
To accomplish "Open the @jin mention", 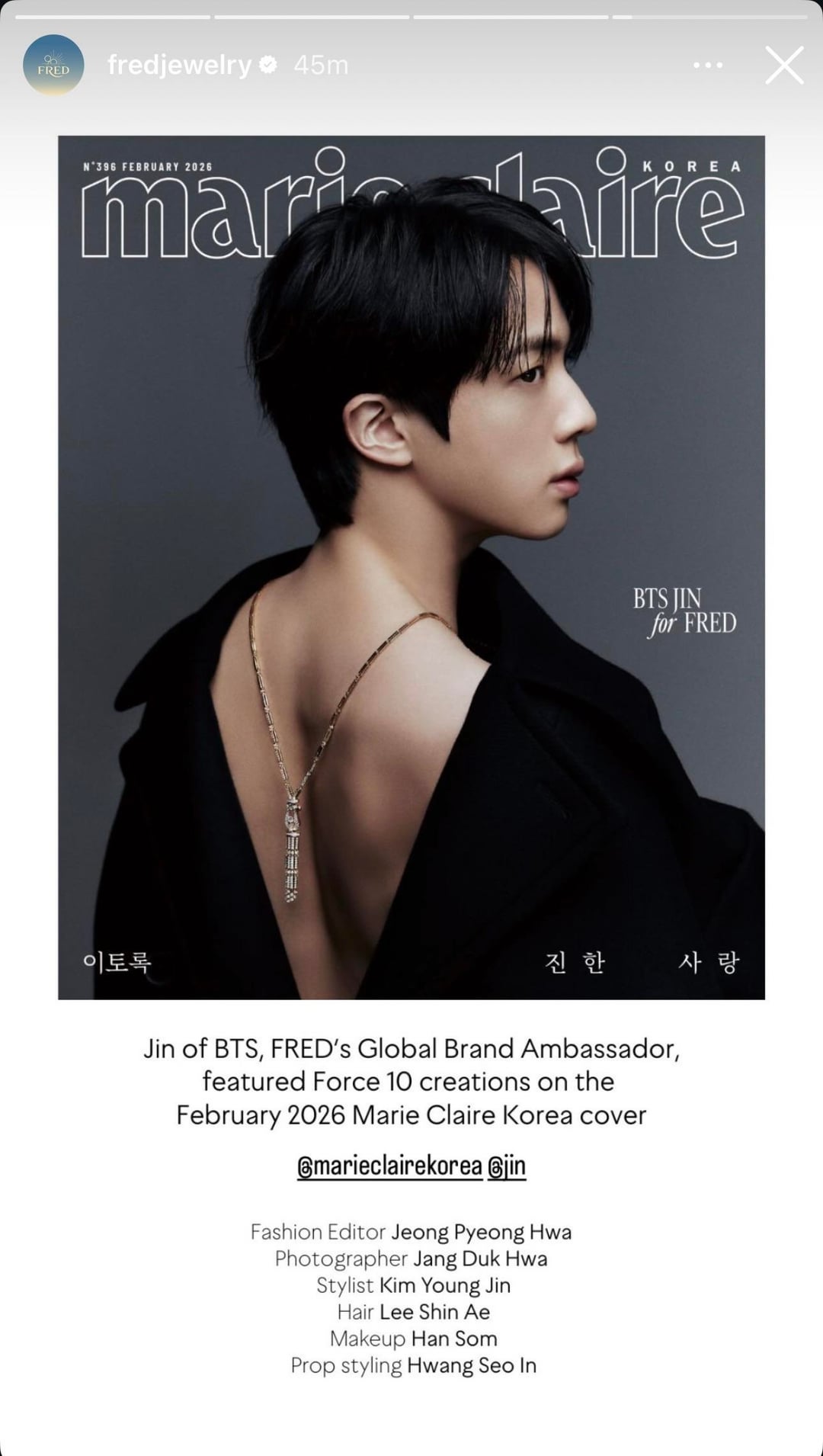I will pyautogui.click(x=507, y=1166).
